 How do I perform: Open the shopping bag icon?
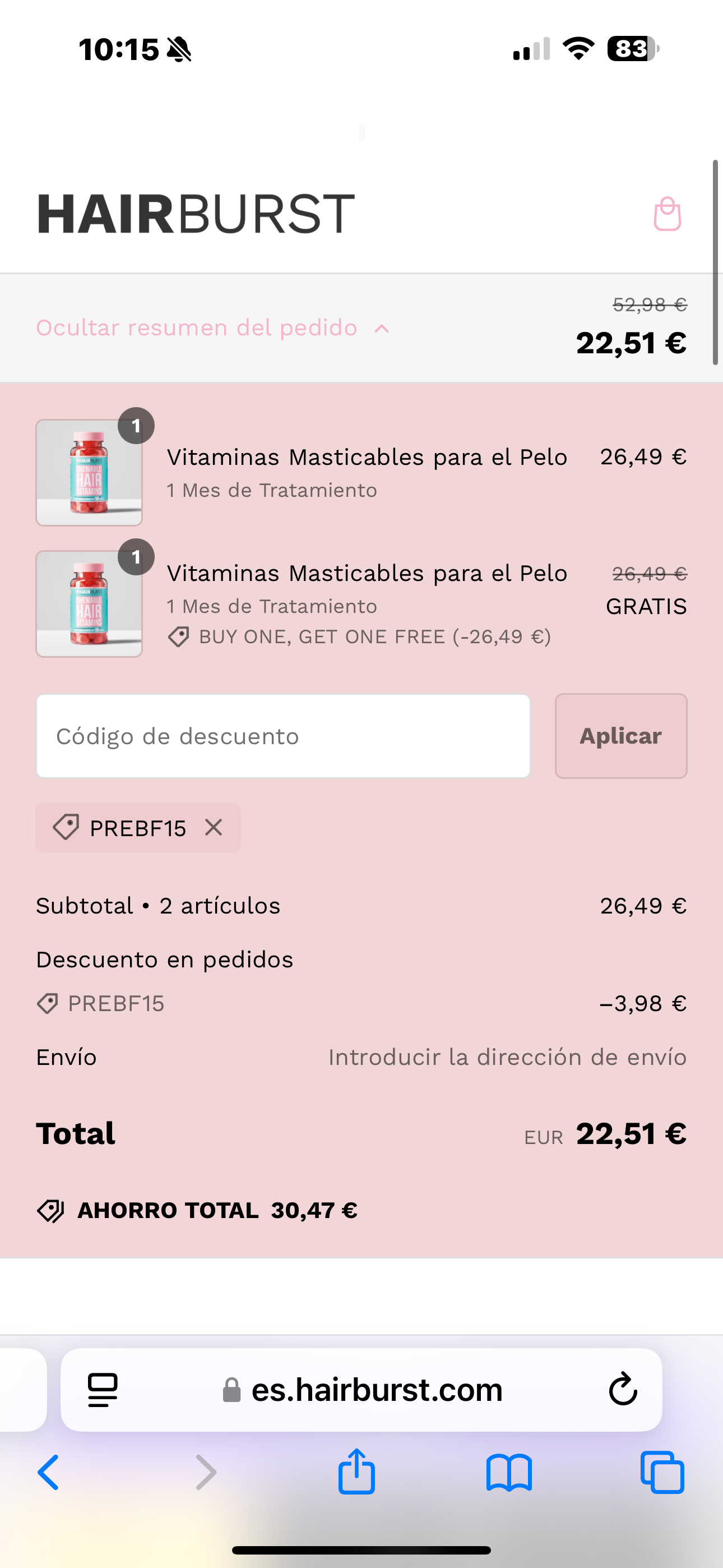tap(667, 214)
